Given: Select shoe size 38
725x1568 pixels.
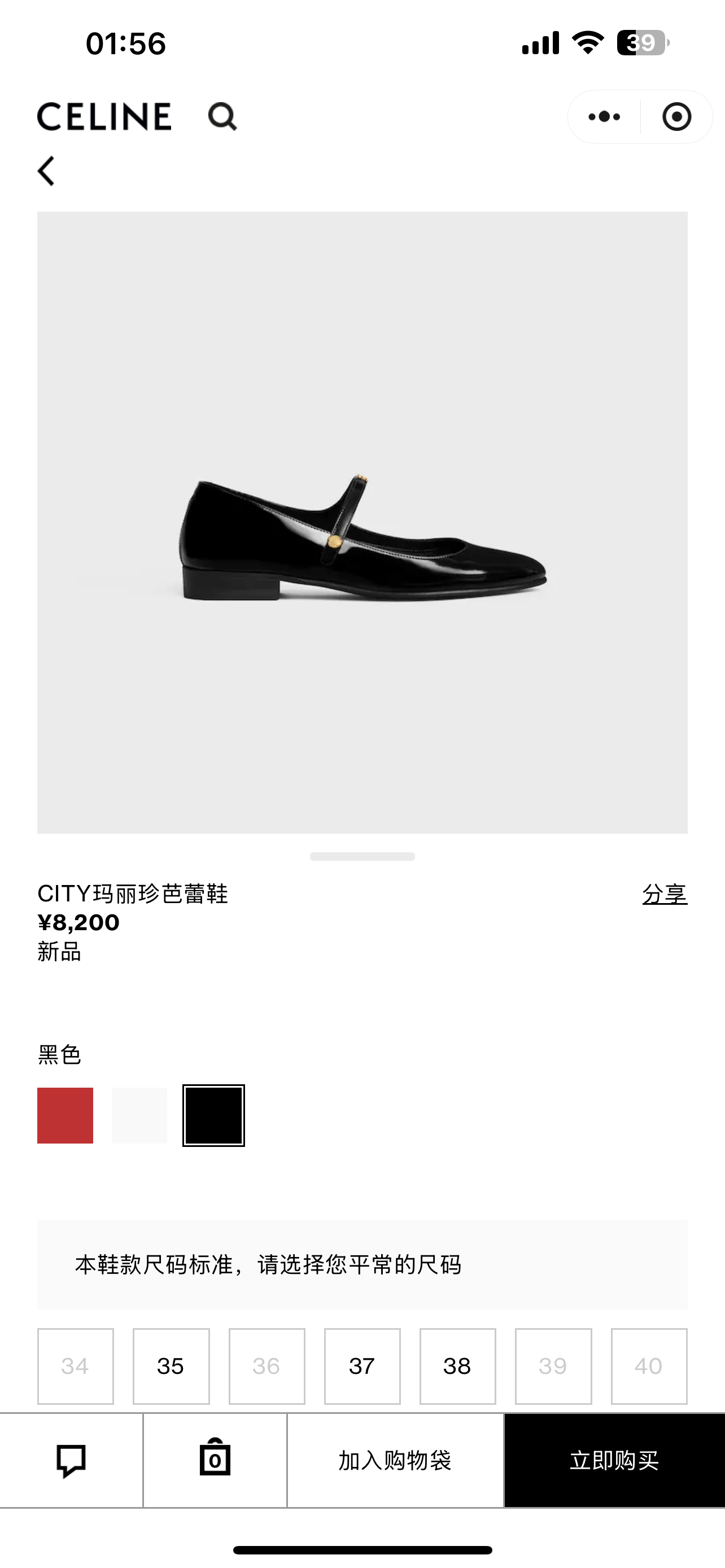Looking at the screenshot, I should 458,1366.
